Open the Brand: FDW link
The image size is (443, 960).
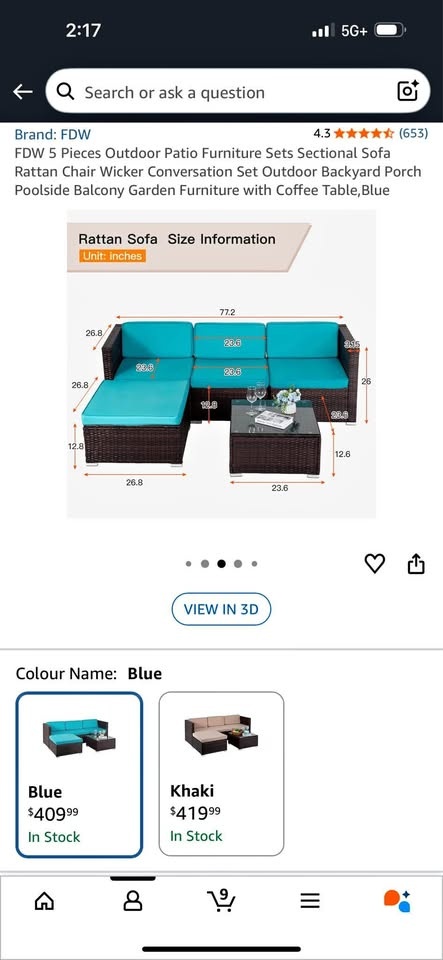tap(53, 133)
